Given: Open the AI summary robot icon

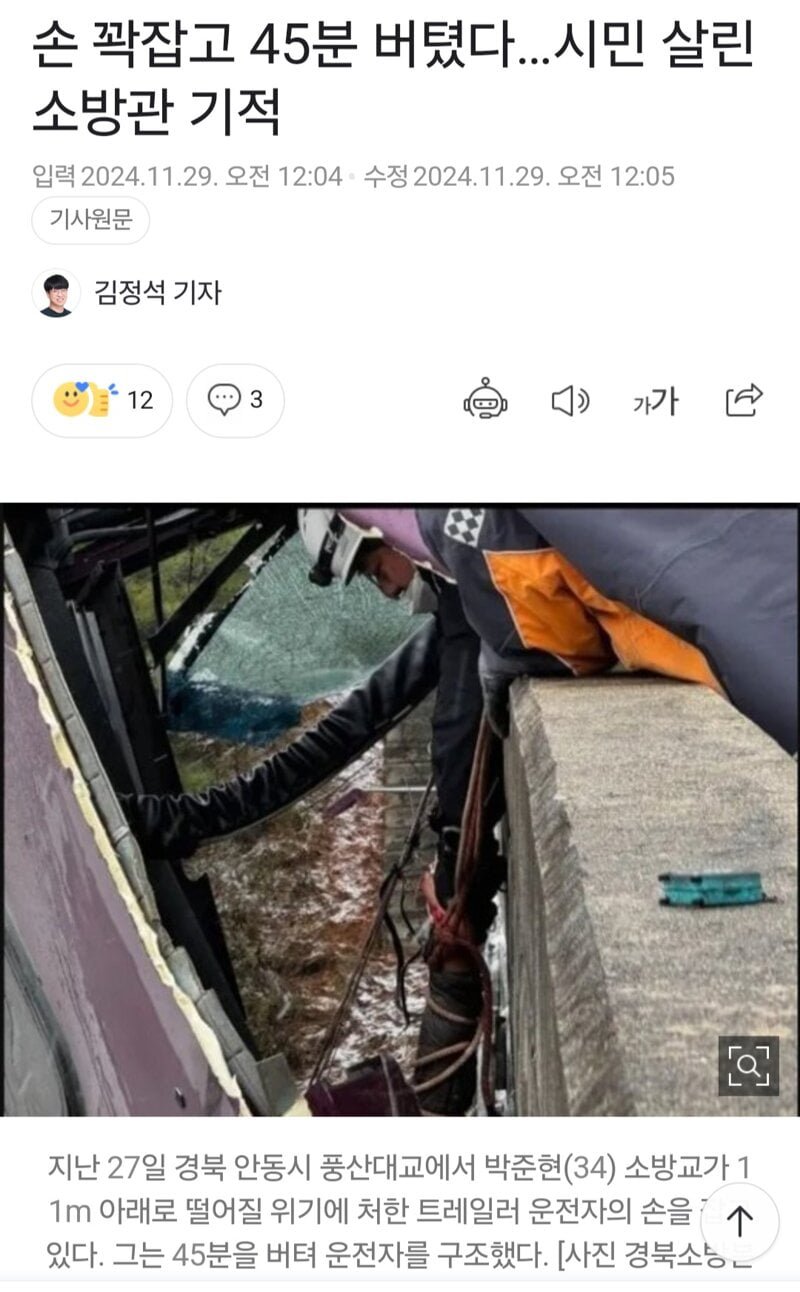Looking at the screenshot, I should 485,400.
